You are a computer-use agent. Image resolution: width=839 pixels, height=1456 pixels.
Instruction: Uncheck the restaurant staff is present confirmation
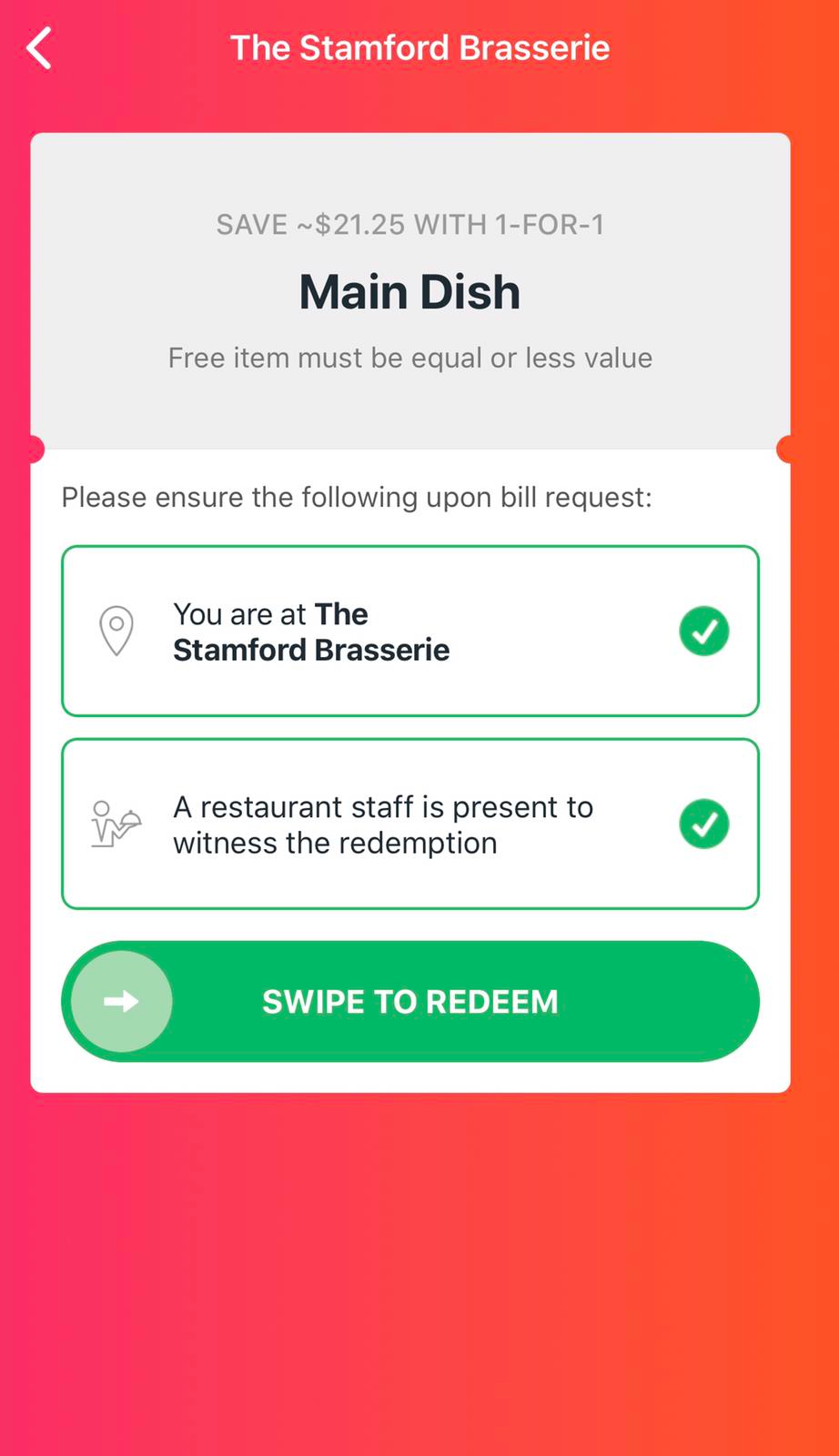tap(704, 824)
